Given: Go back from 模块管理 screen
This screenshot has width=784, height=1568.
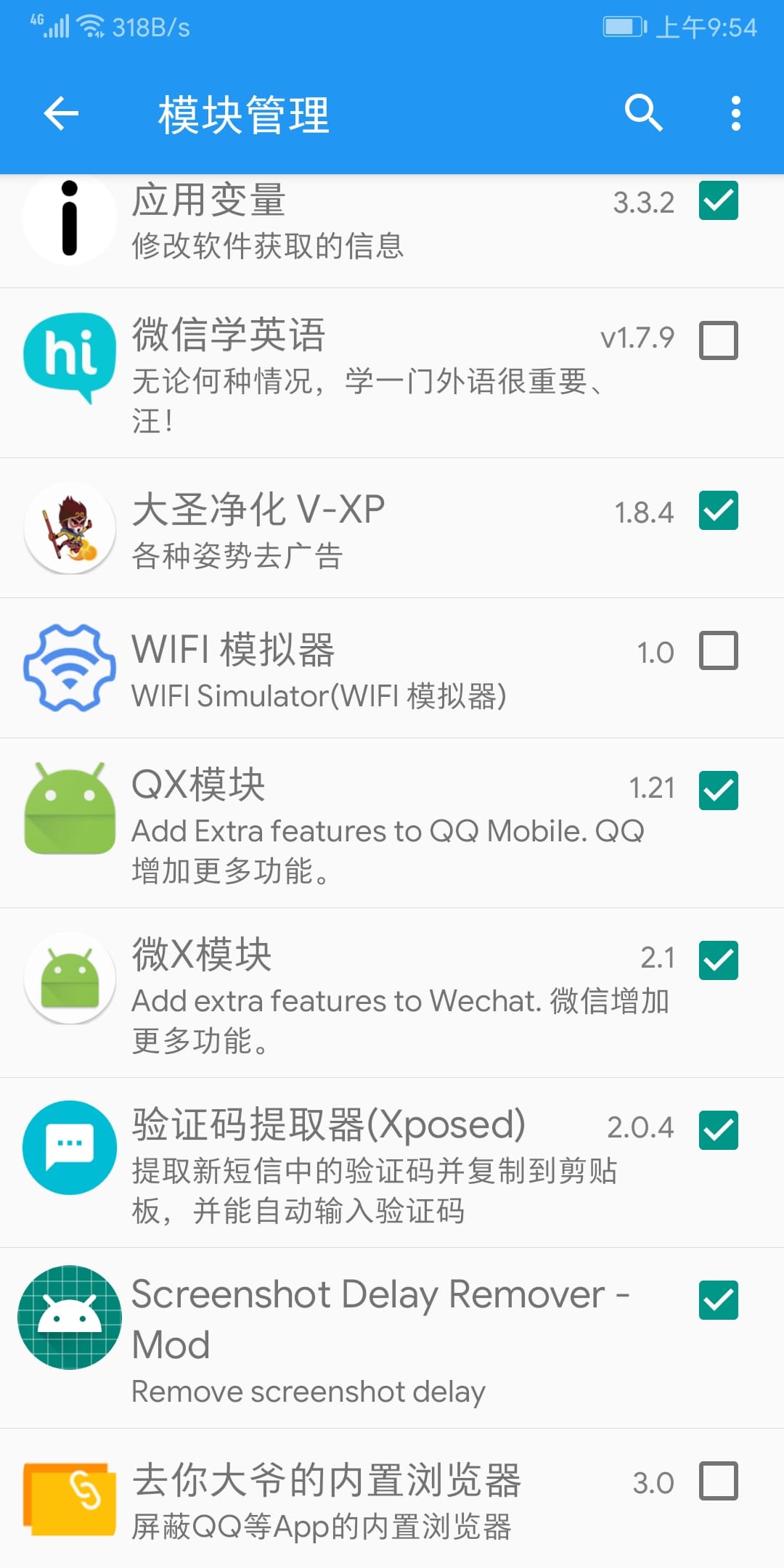Looking at the screenshot, I should pos(61,114).
